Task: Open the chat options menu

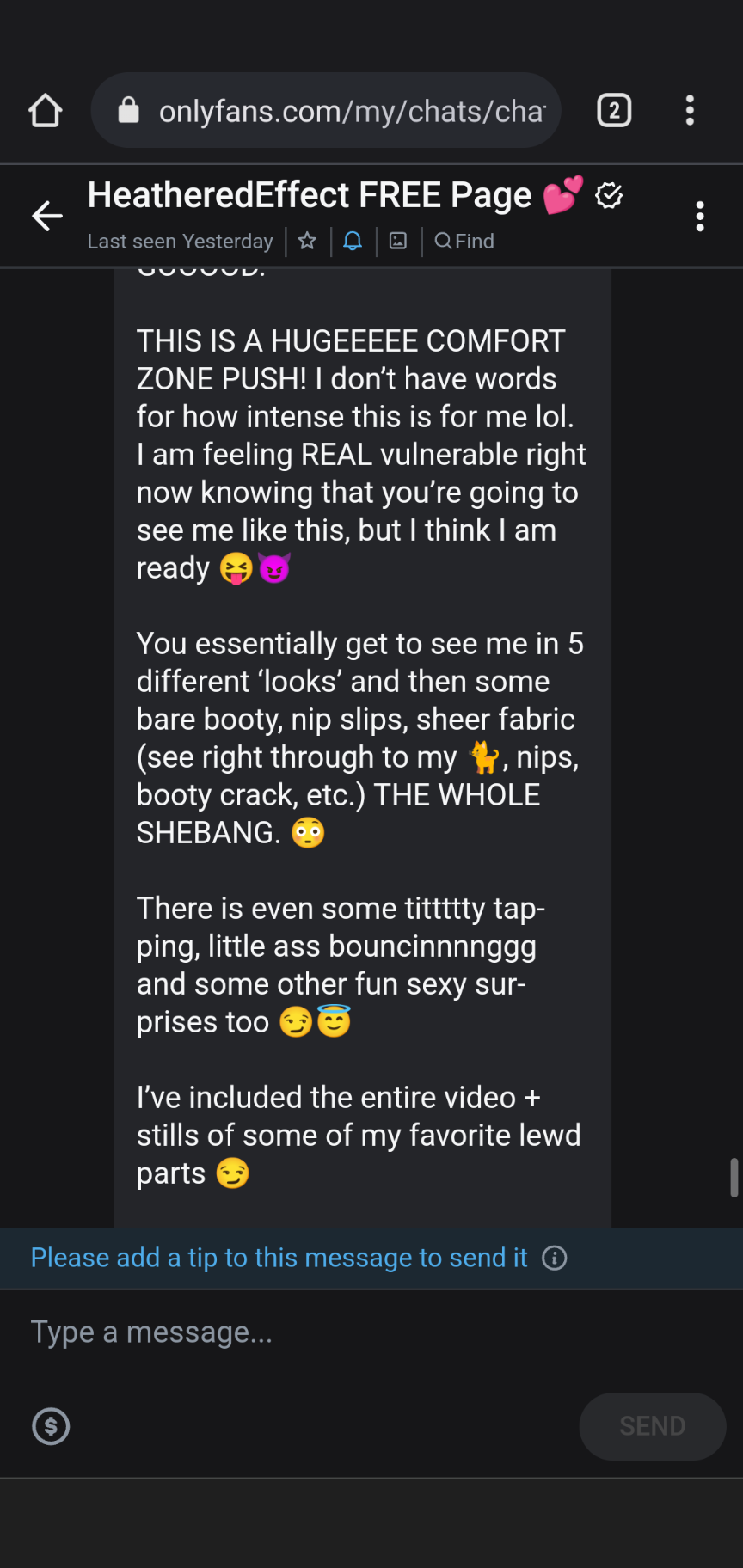Action: click(x=700, y=217)
